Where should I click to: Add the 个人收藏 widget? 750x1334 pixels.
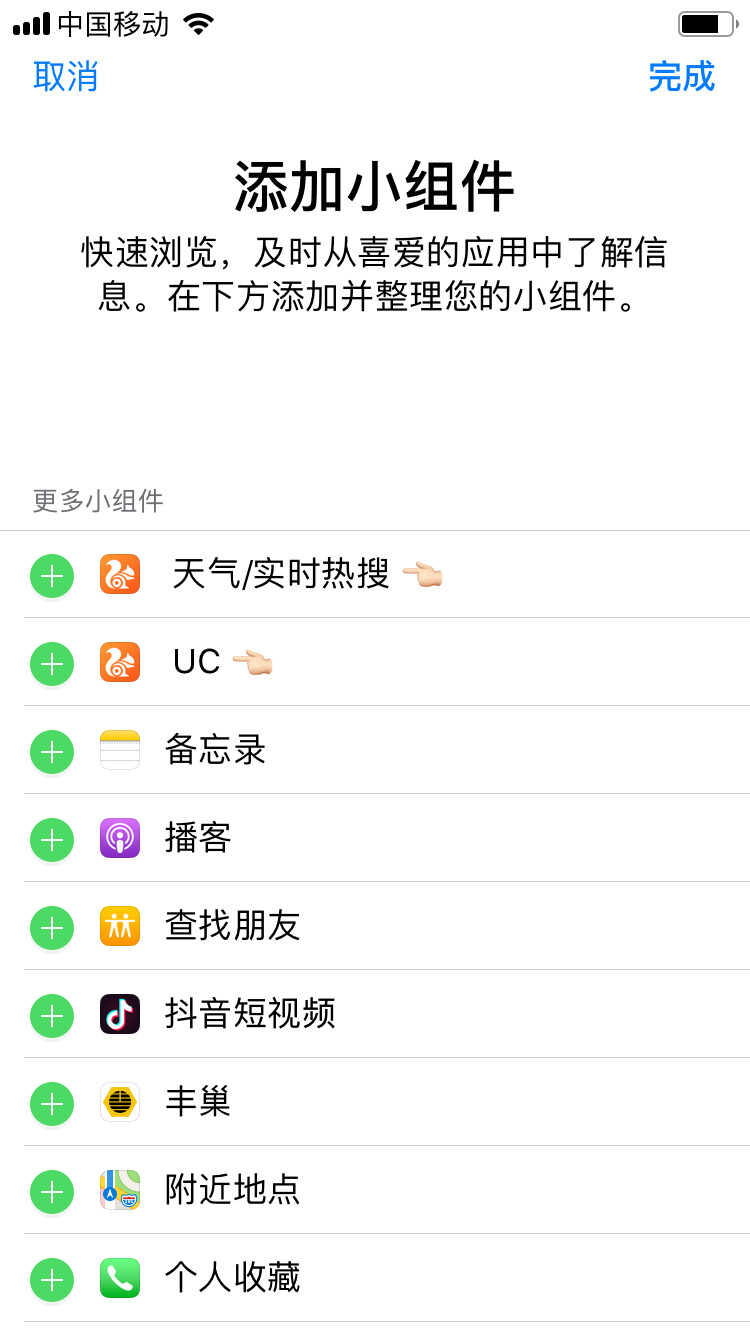pos(52,1280)
